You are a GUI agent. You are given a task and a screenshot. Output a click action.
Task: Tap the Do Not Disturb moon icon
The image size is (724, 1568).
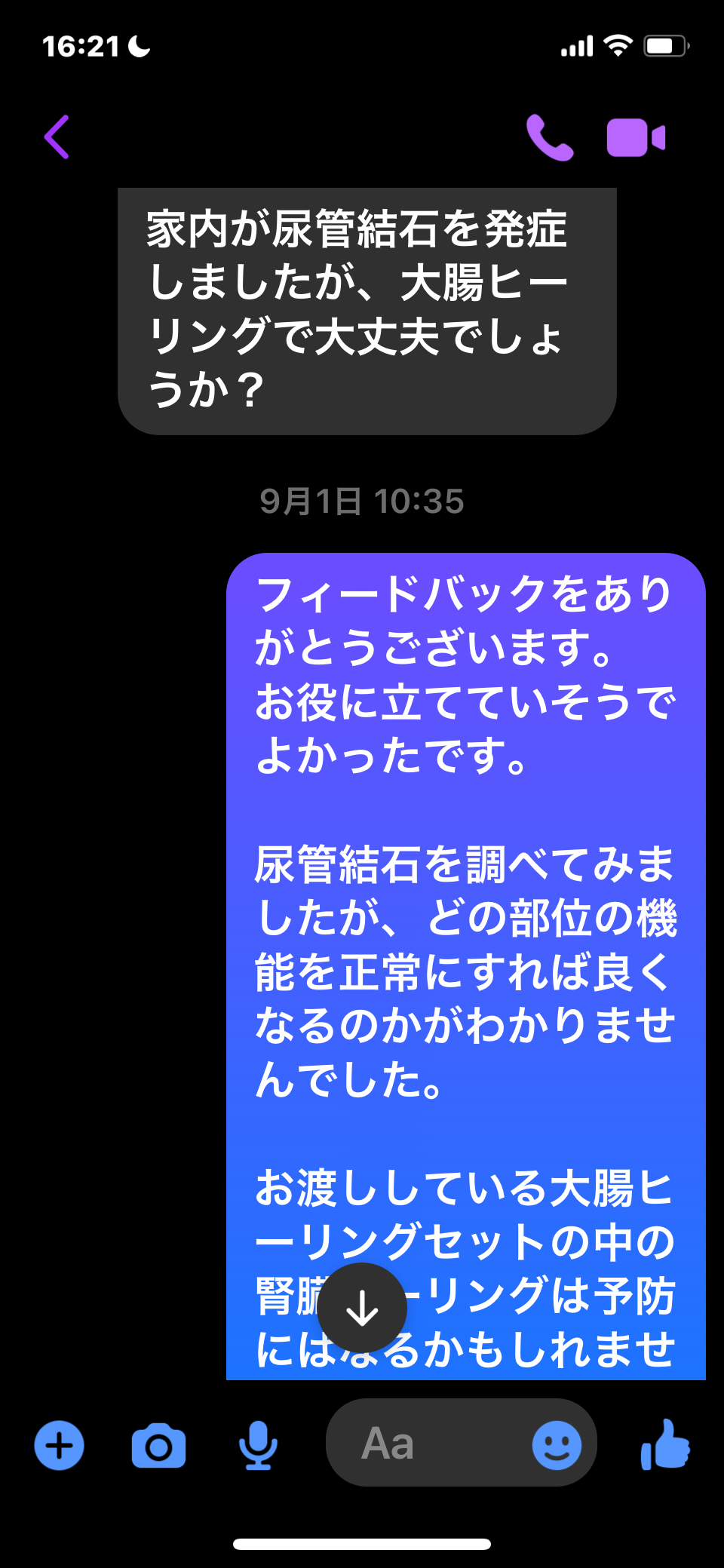(137, 46)
